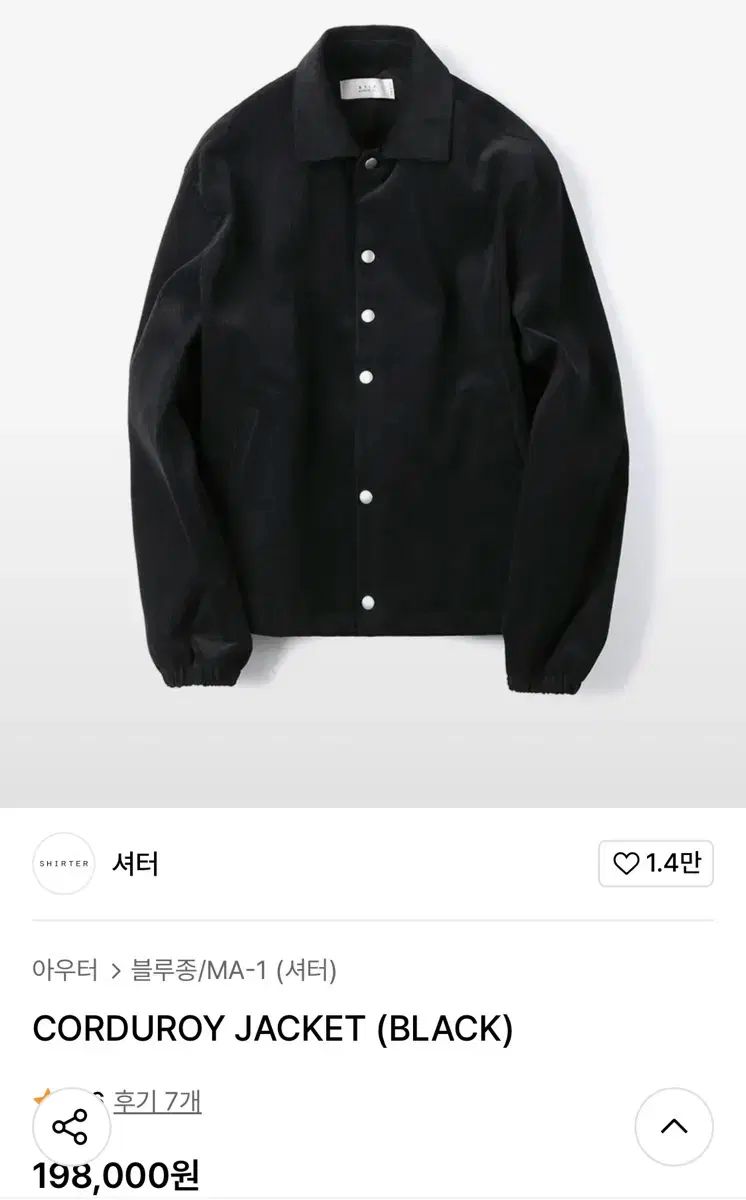Image resolution: width=746 pixels, height=1200 pixels.
Task: Like this product with the heart button
Action: pos(655,863)
